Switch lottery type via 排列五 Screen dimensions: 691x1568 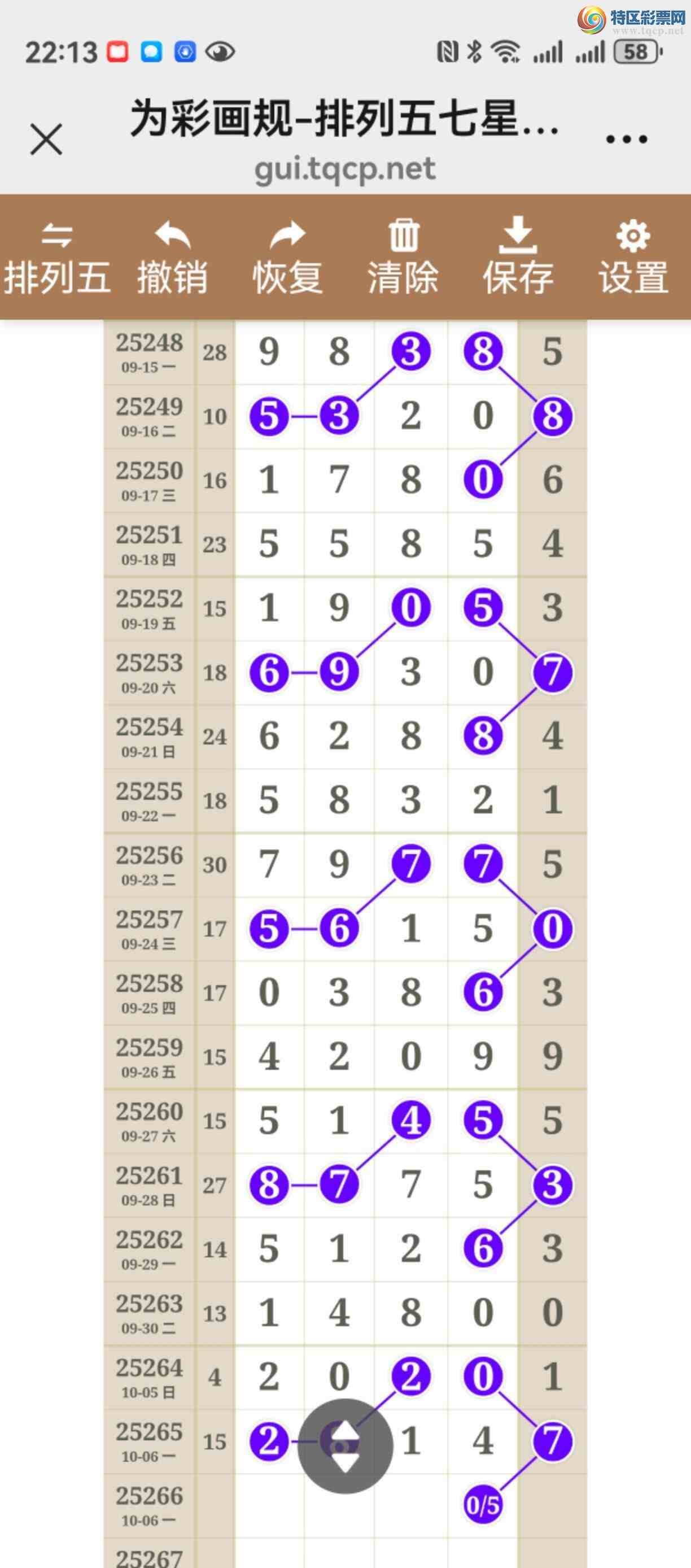(57, 258)
